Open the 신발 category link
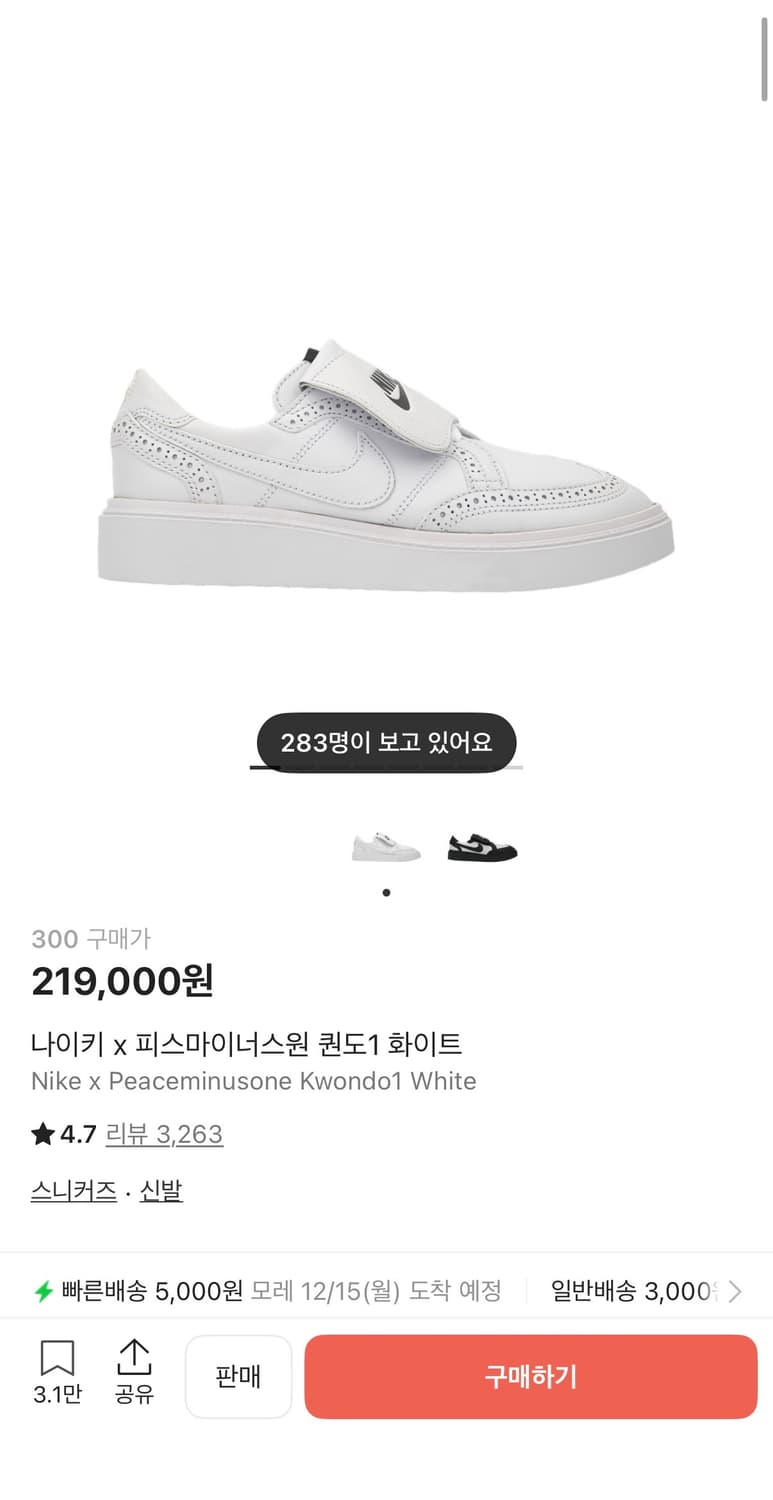This screenshot has width=773, height=1500. (163, 1191)
